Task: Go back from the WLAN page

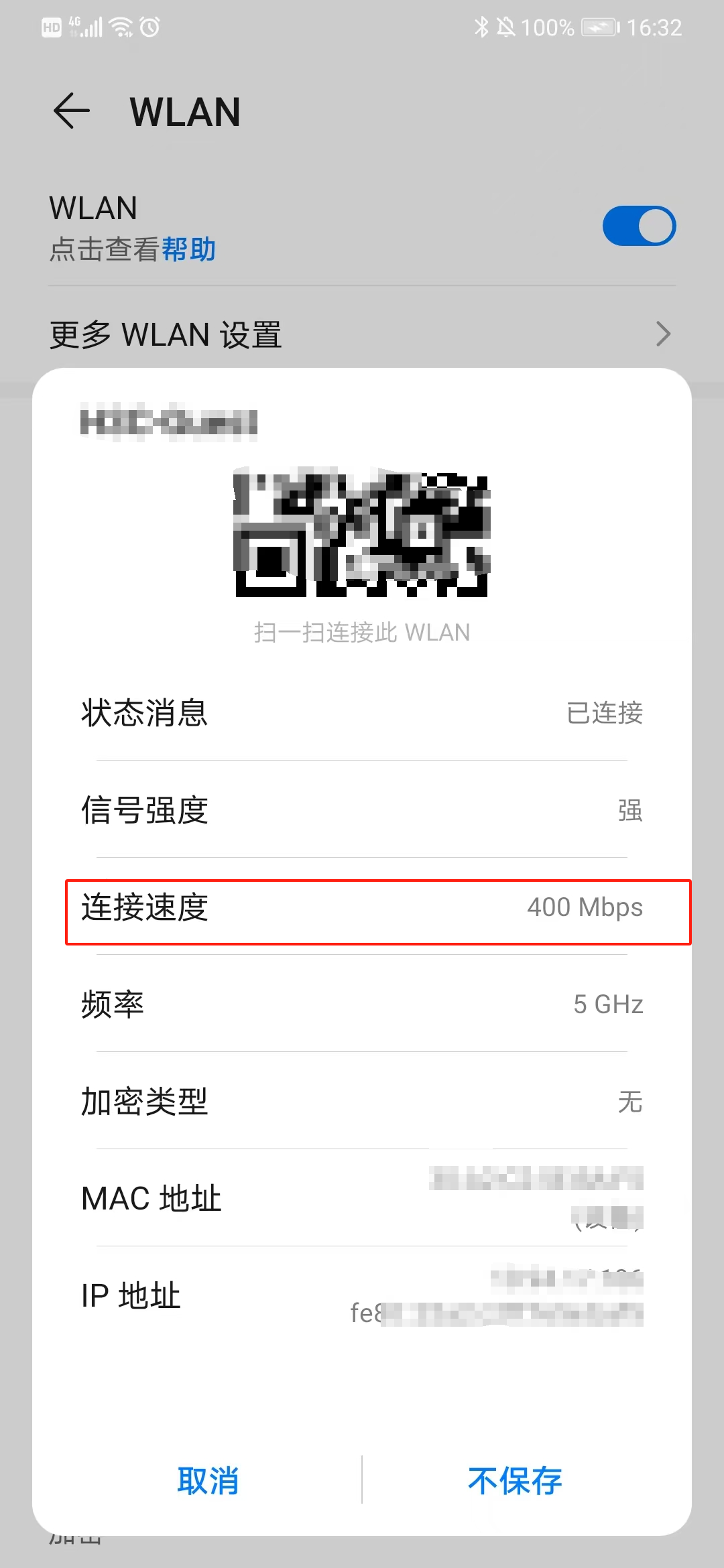Action: click(72, 111)
